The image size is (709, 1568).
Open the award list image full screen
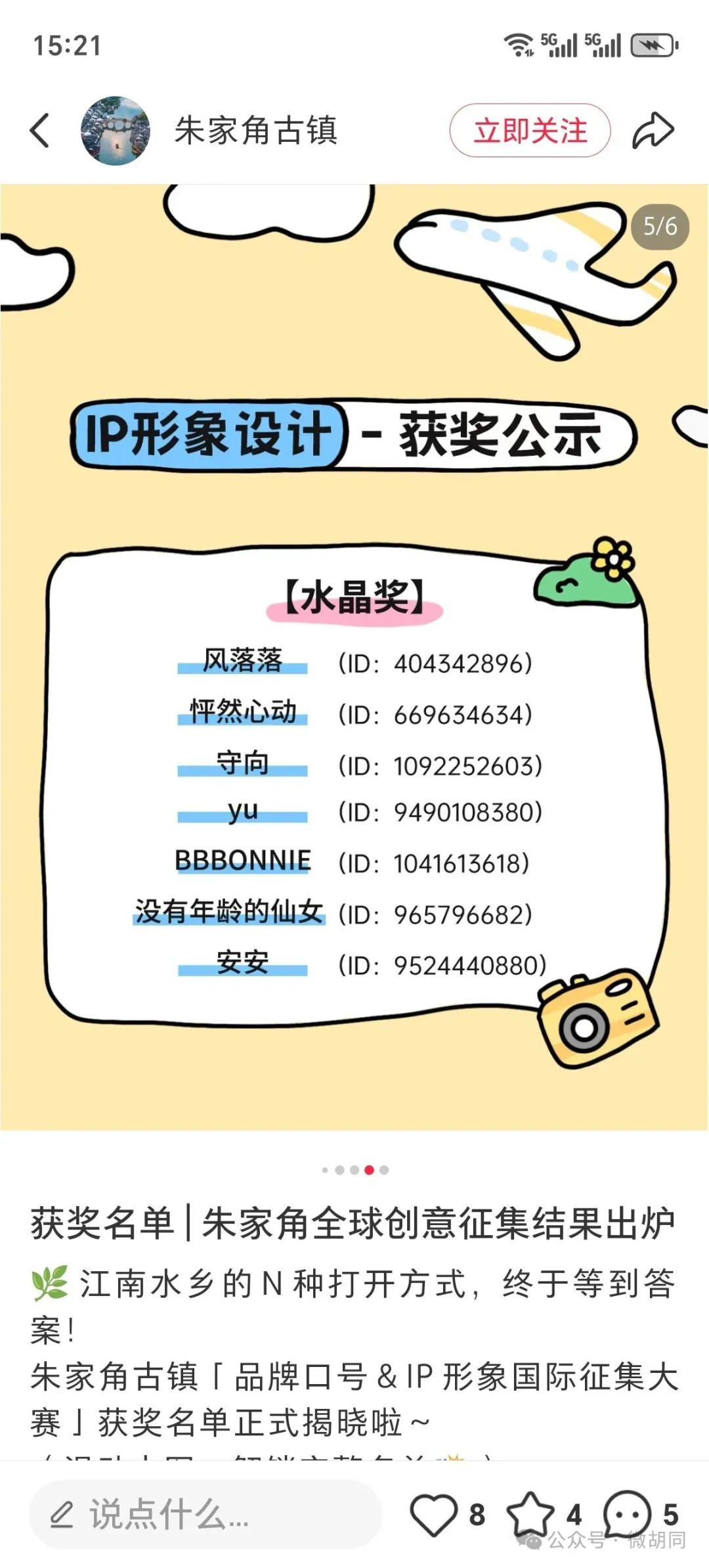(x=354, y=657)
